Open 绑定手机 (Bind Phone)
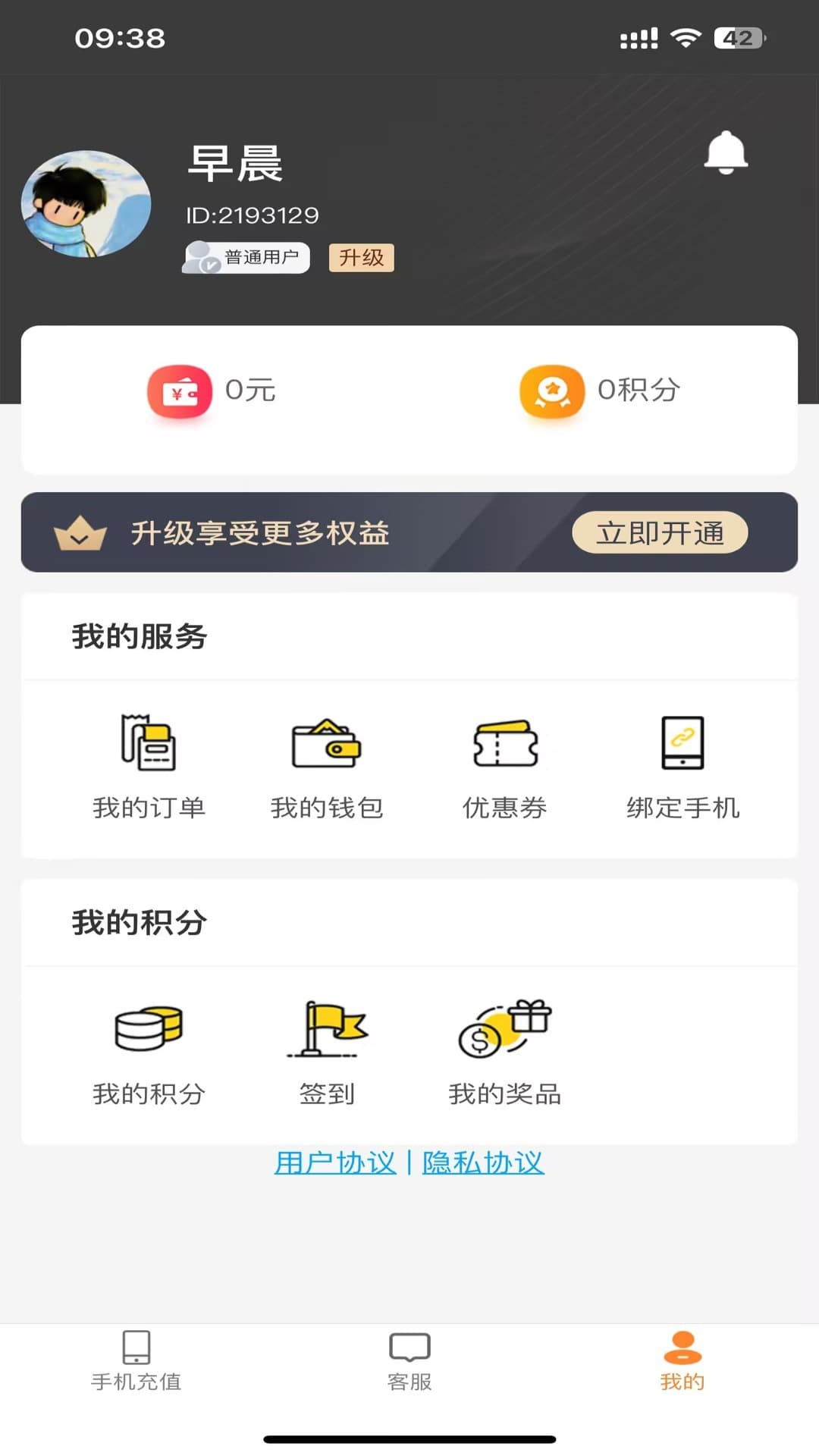819x1456 pixels. (682, 766)
